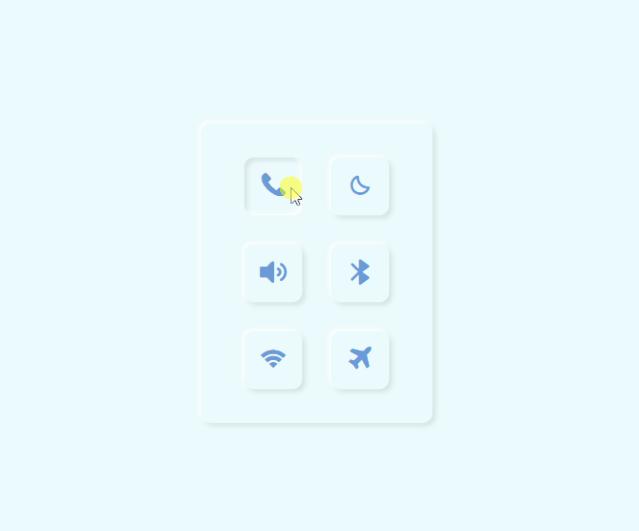This screenshot has height=531, width=639.
Task: Turn on the Wi-Fi button
Action: (273, 358)
